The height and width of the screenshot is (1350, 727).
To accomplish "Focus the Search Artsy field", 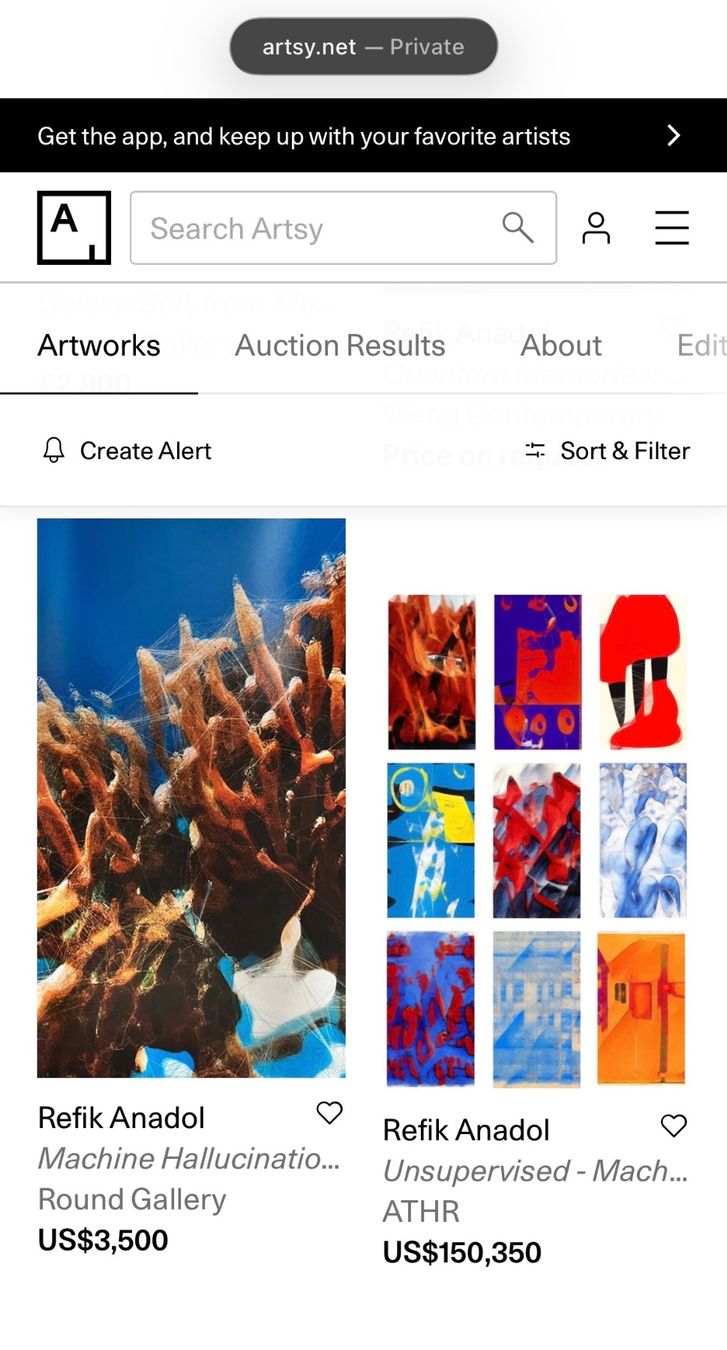I will coord(343,228).
